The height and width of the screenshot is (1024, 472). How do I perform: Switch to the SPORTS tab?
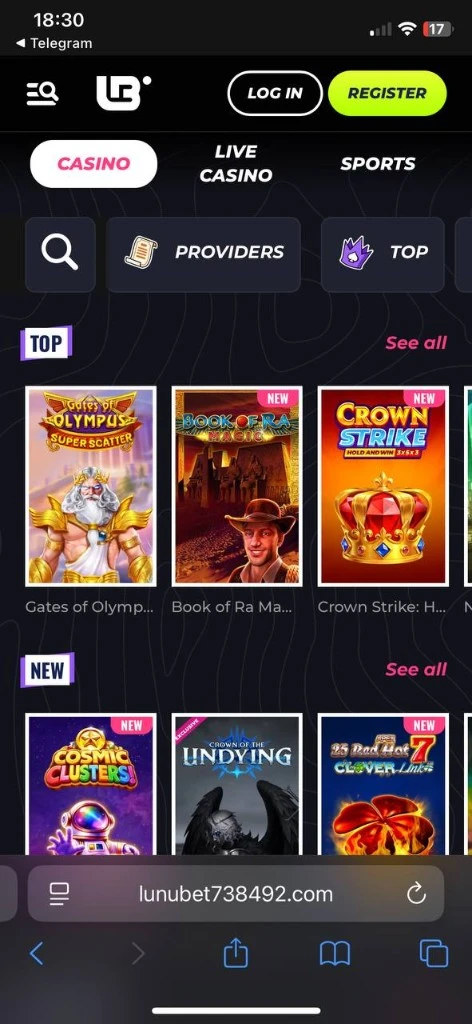click(x=378, y=164)
